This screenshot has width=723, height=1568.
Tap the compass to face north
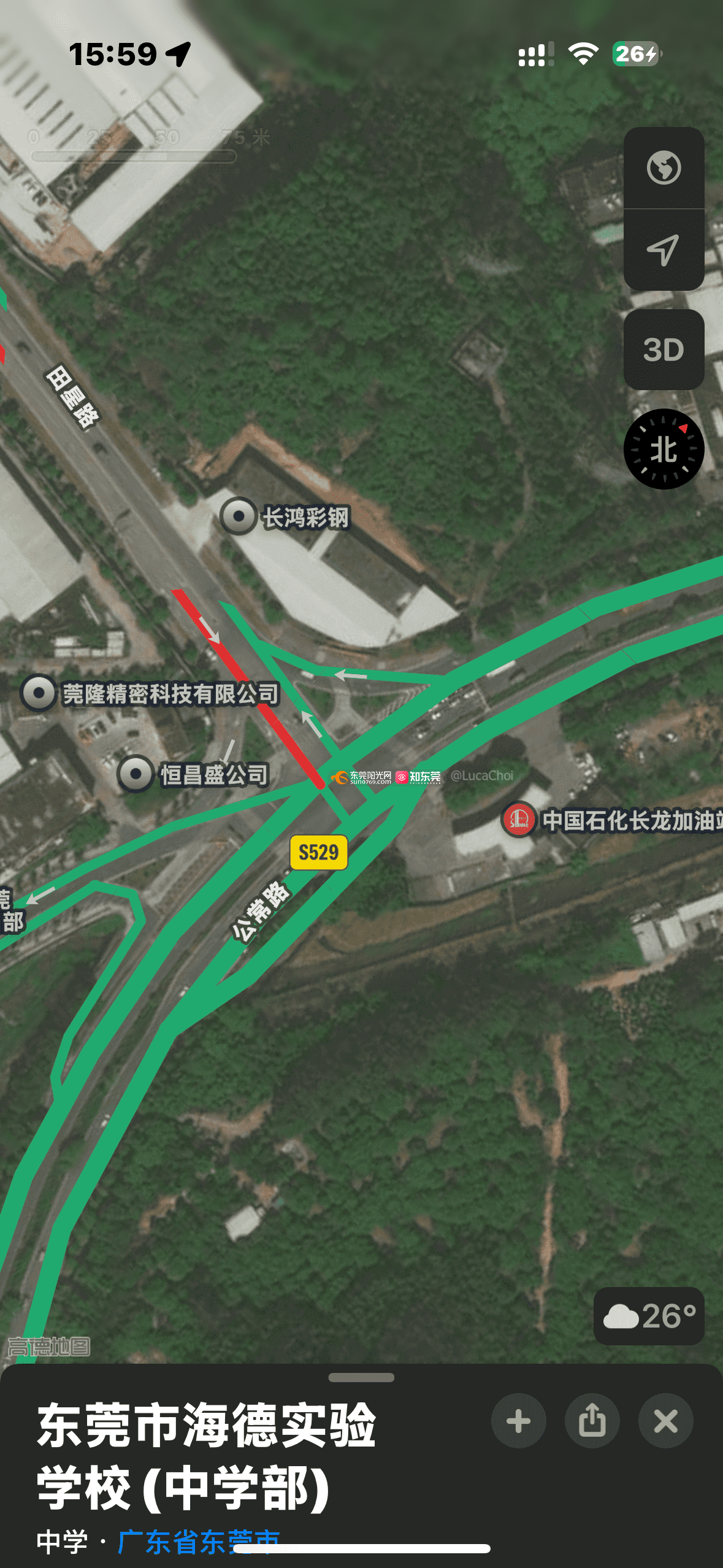[x=664, y=449]
